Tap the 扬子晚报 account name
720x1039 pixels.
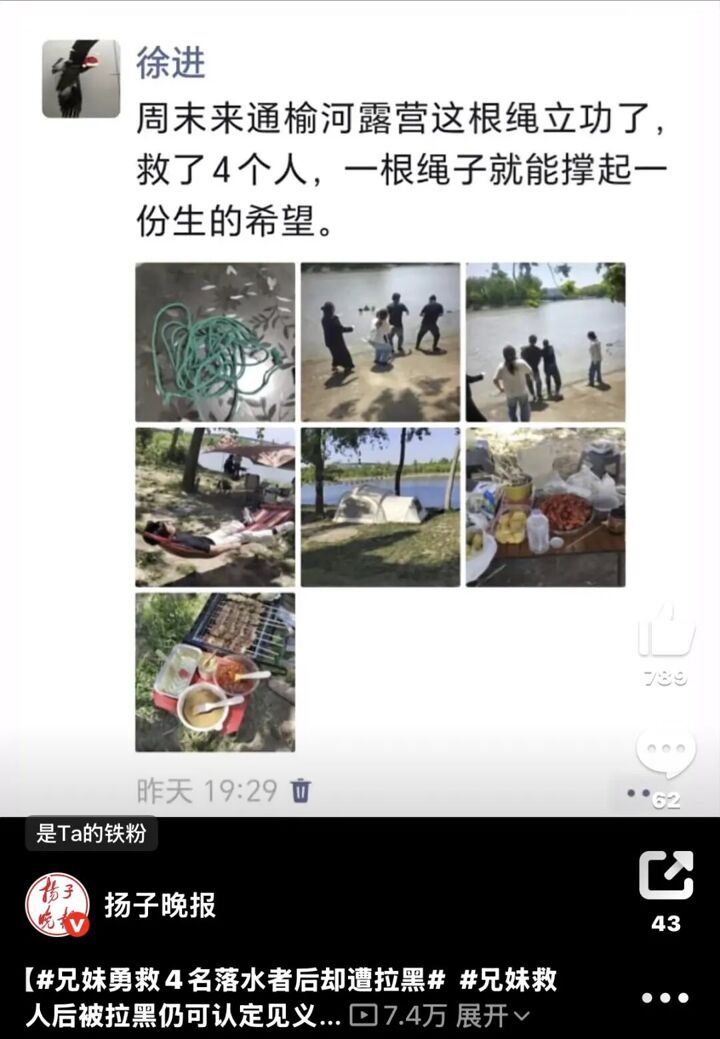click(x=160, y=905)
